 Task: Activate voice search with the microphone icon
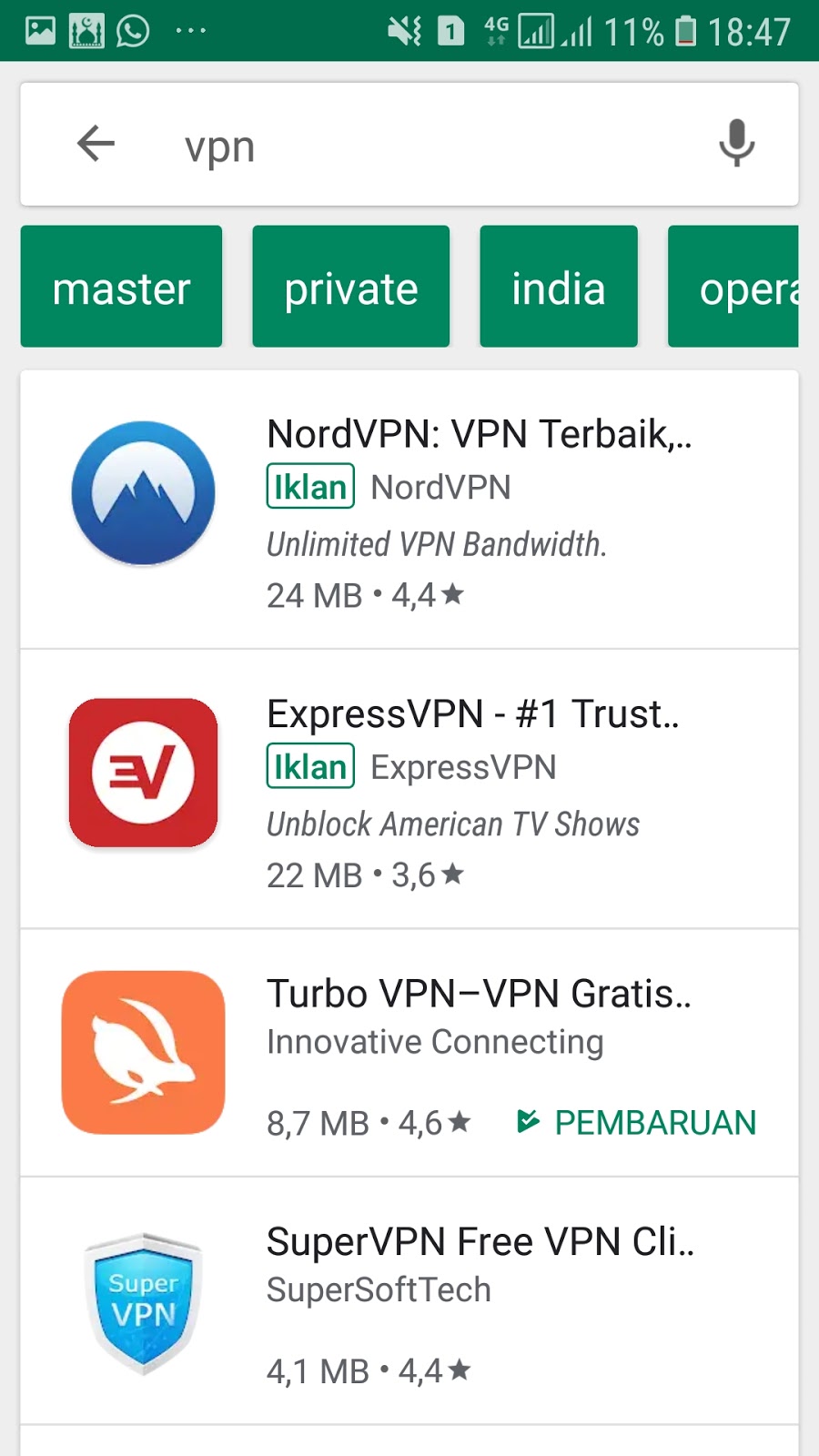point(737,146)
